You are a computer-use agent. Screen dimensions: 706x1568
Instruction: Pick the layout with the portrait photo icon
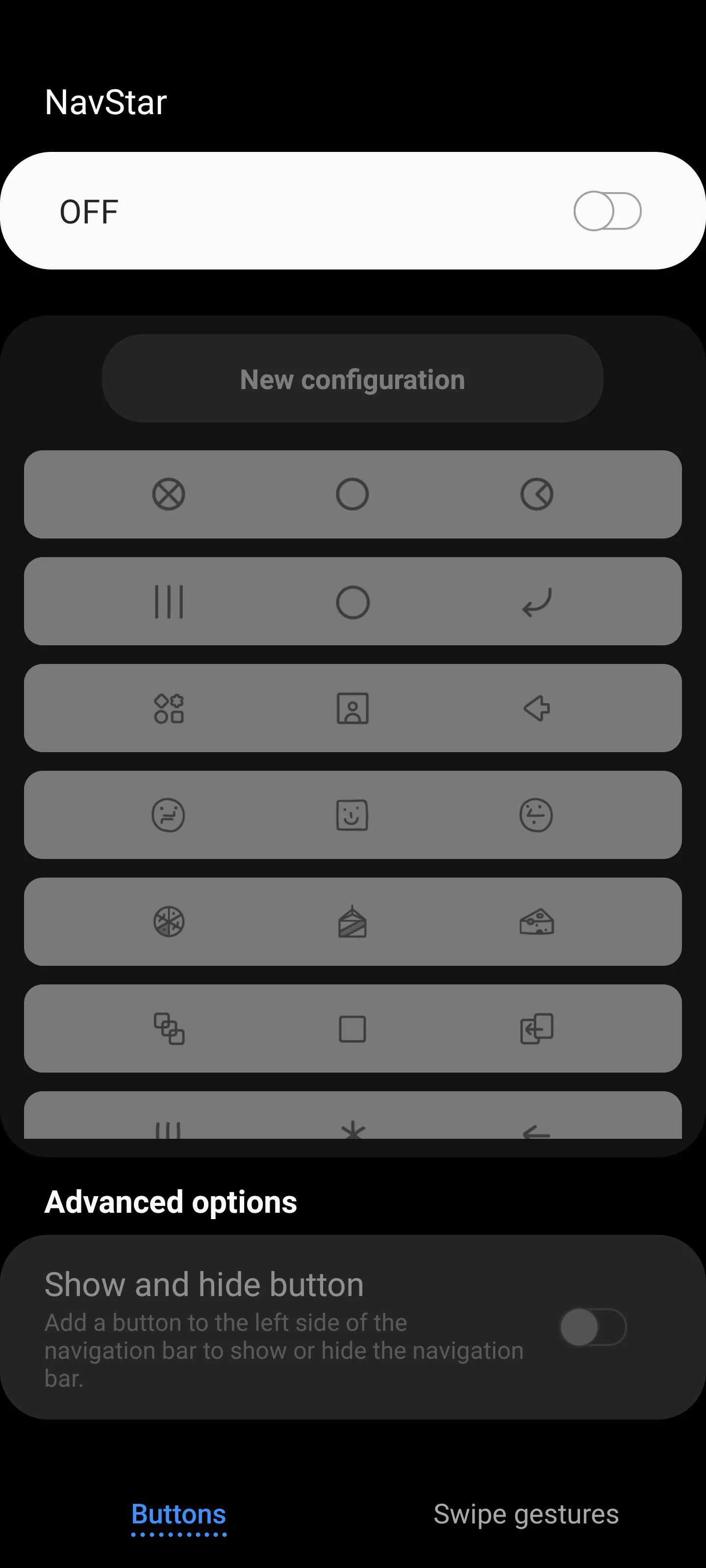tap(353, 708)
